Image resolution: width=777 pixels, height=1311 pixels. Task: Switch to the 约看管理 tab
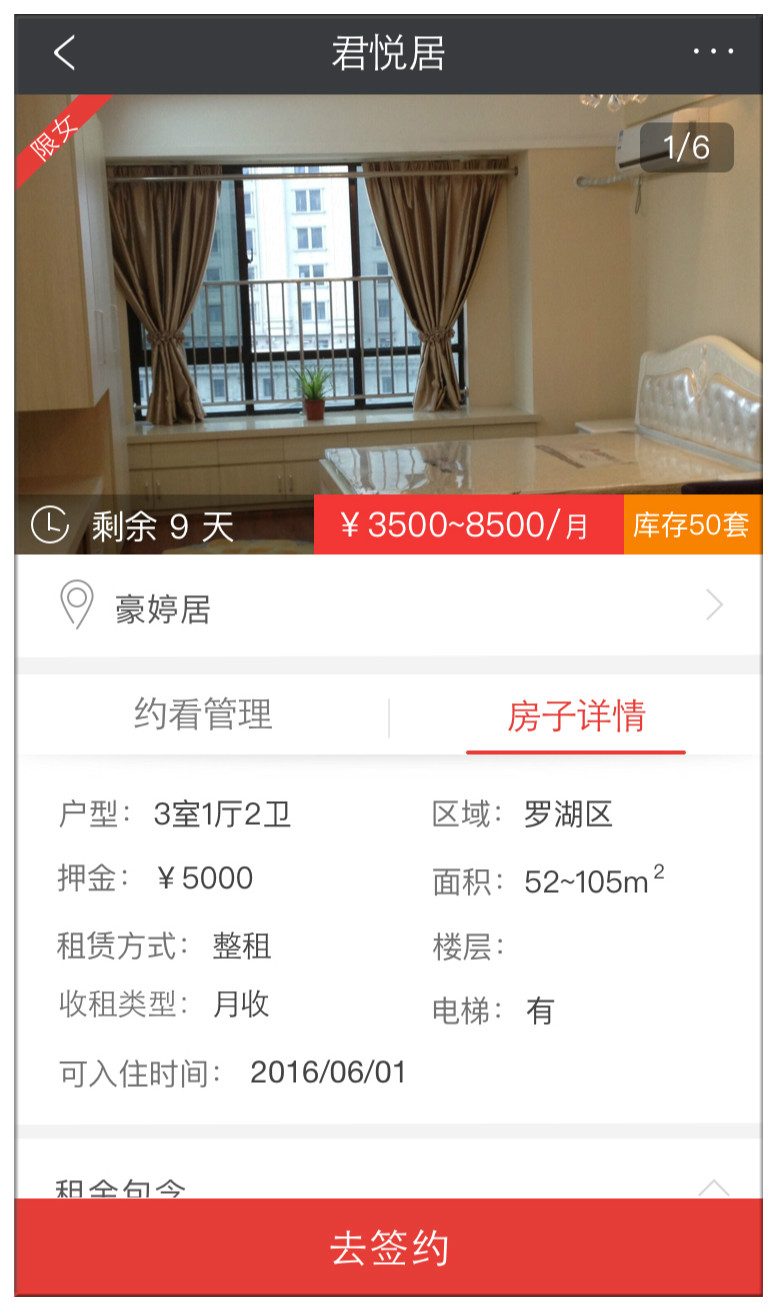point(203,715)
